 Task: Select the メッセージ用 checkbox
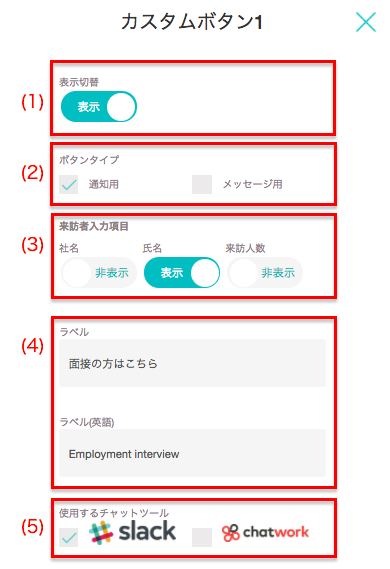click(202, 184)
